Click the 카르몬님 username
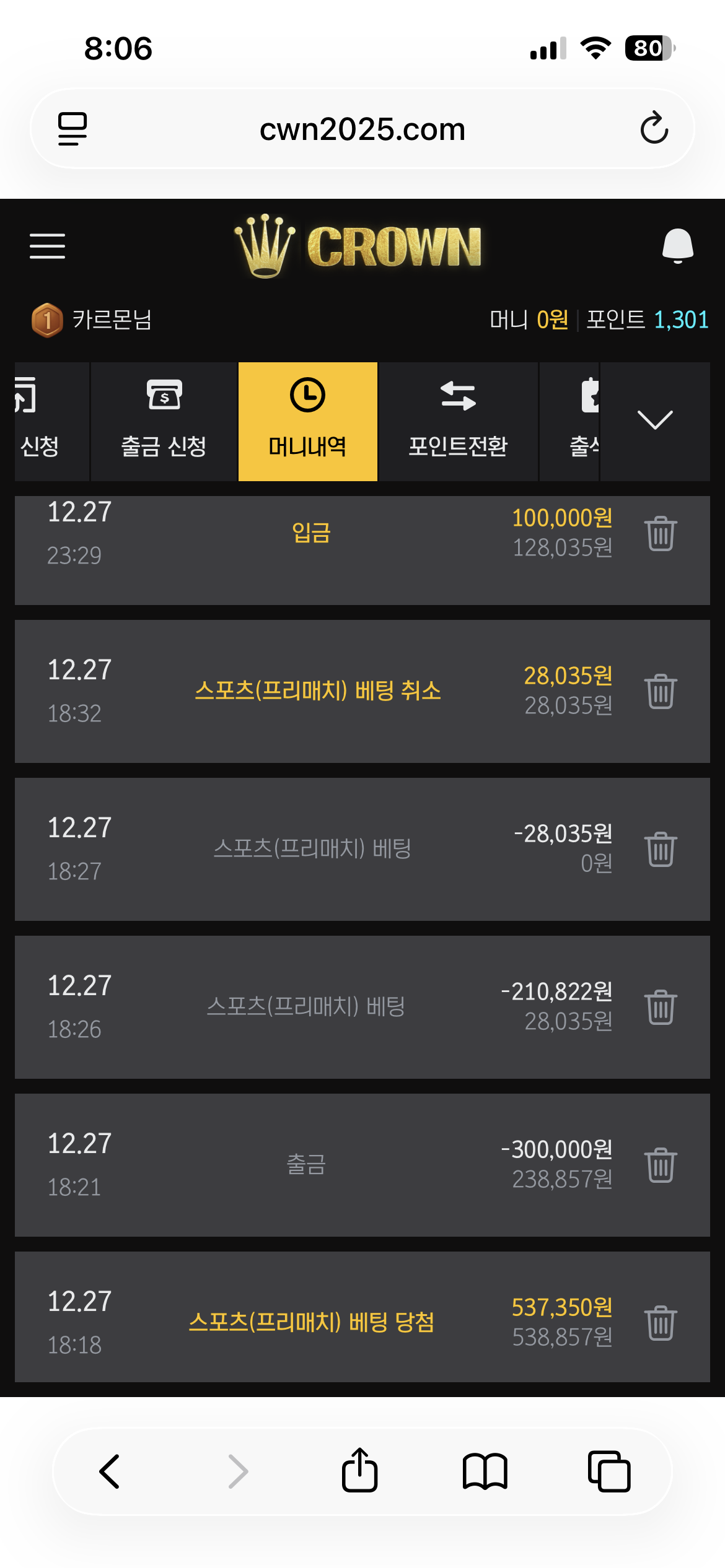725x1568 pixels. pyautogui.click(x=112, y=320)
